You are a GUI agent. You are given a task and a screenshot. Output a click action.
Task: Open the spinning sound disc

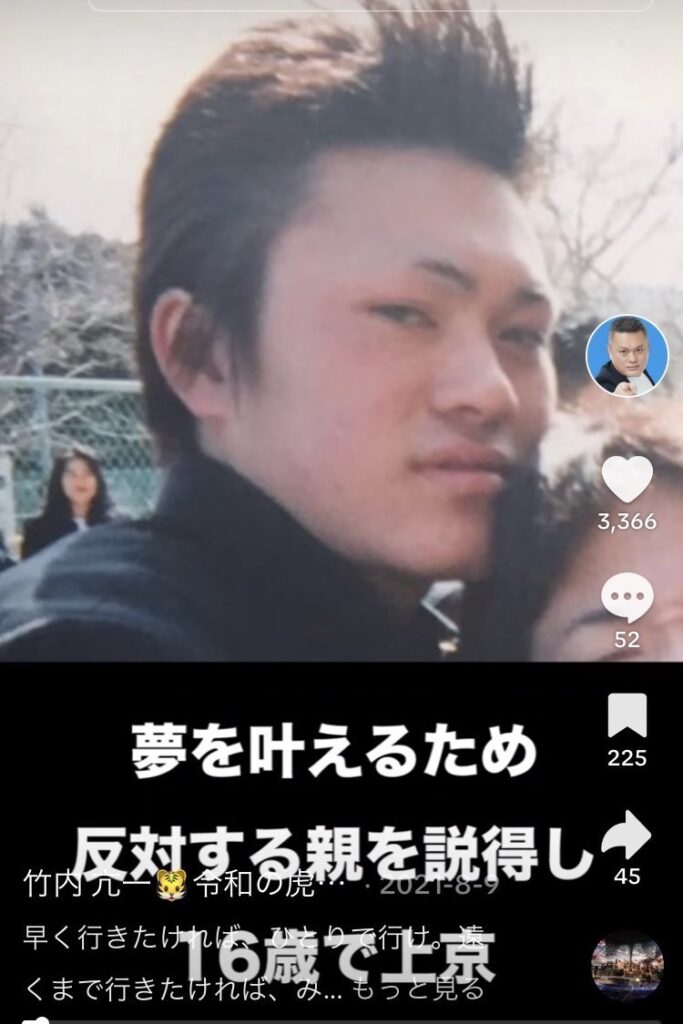(x=627, y=965)
